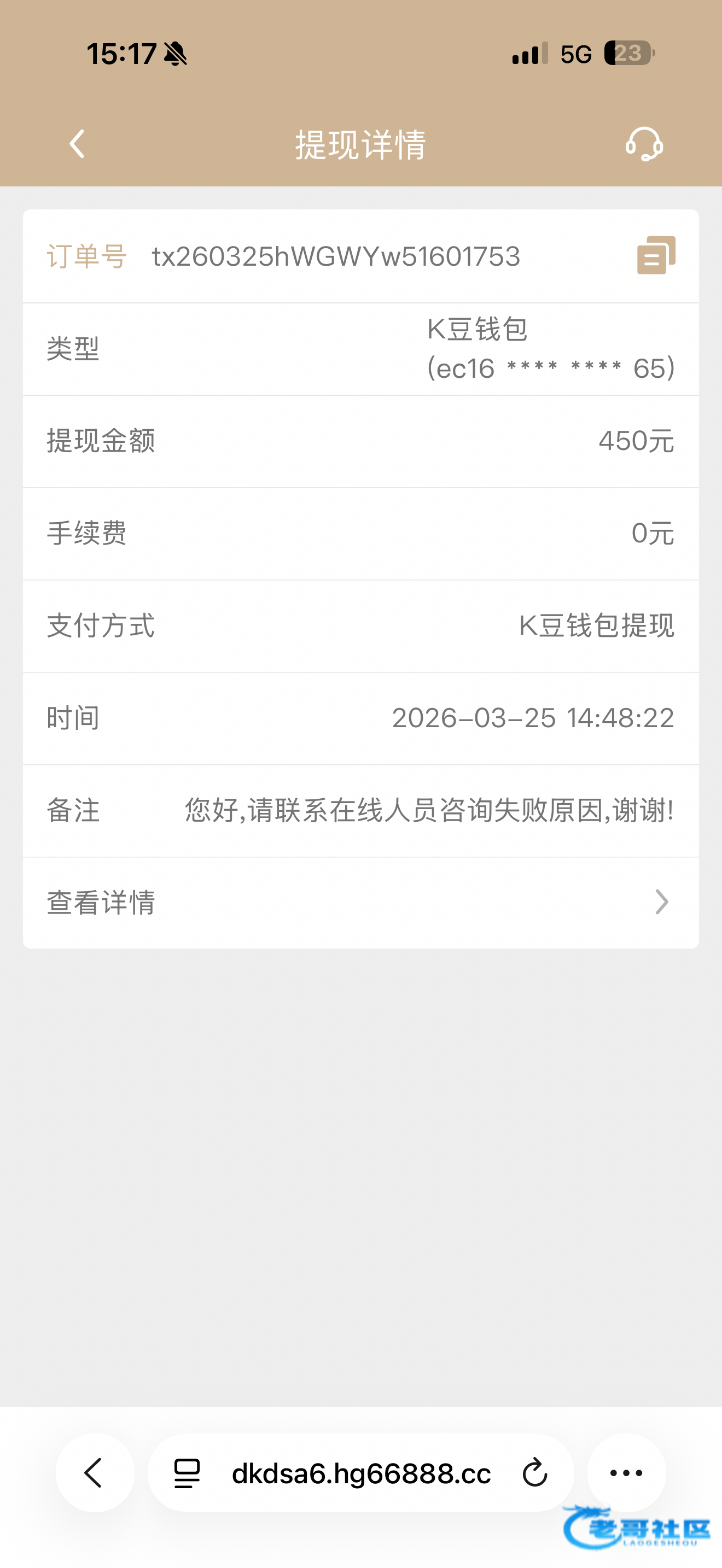The image size is (722, 1568).
Task: Open the browser more options menu
Action: (x=626, y=1473)
